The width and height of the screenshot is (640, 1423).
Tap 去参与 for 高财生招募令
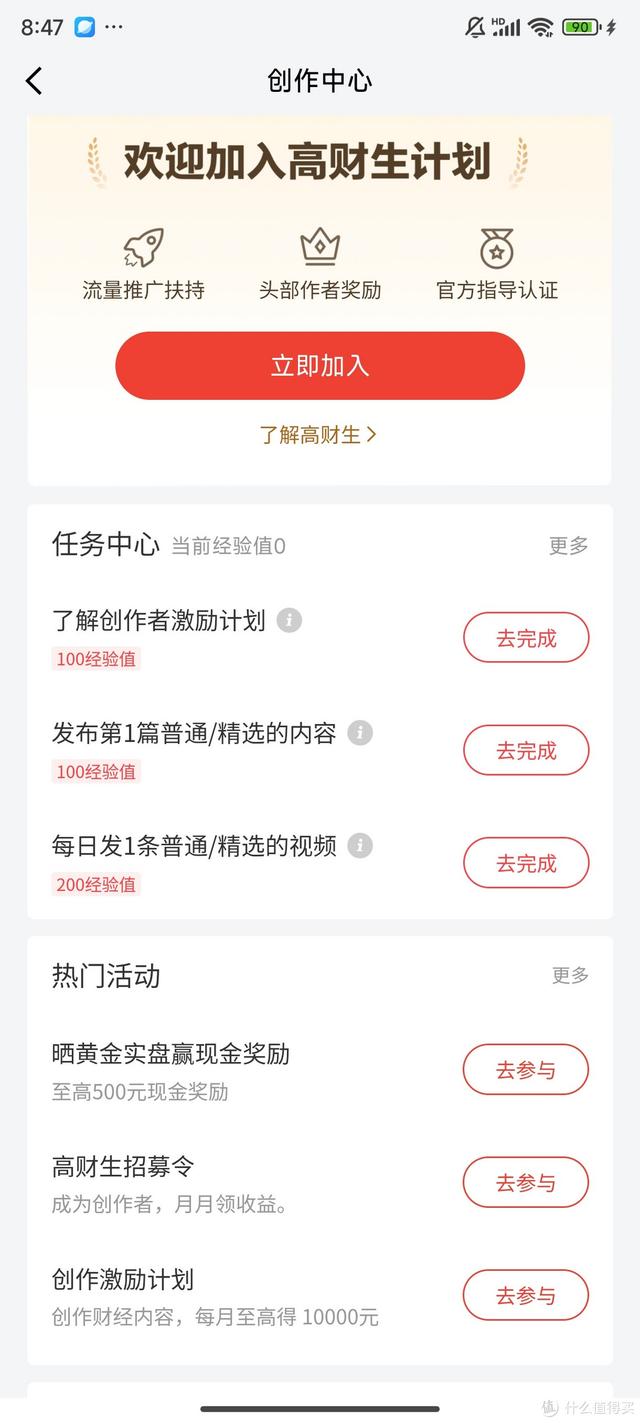(x=526, y=1183)
